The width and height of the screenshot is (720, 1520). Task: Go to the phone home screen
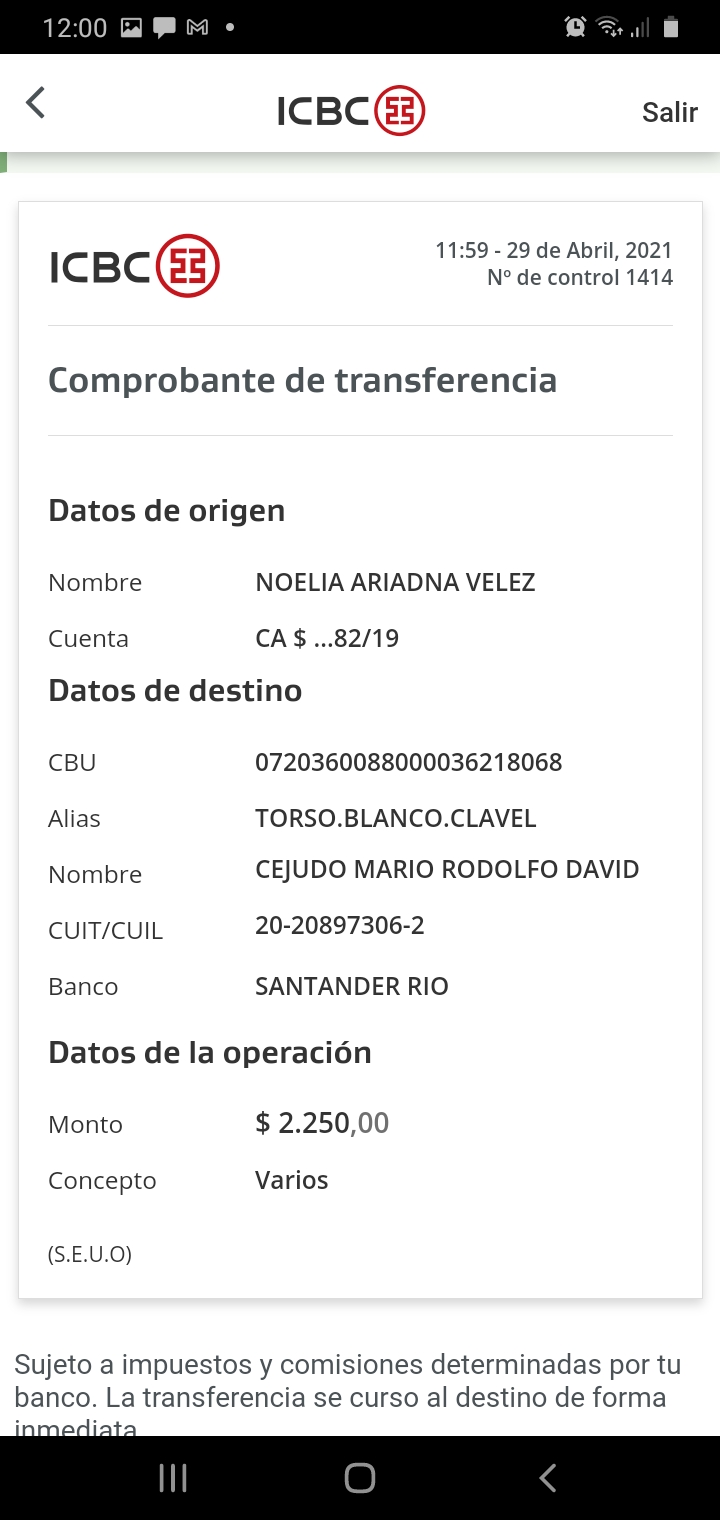(359, 1478)
